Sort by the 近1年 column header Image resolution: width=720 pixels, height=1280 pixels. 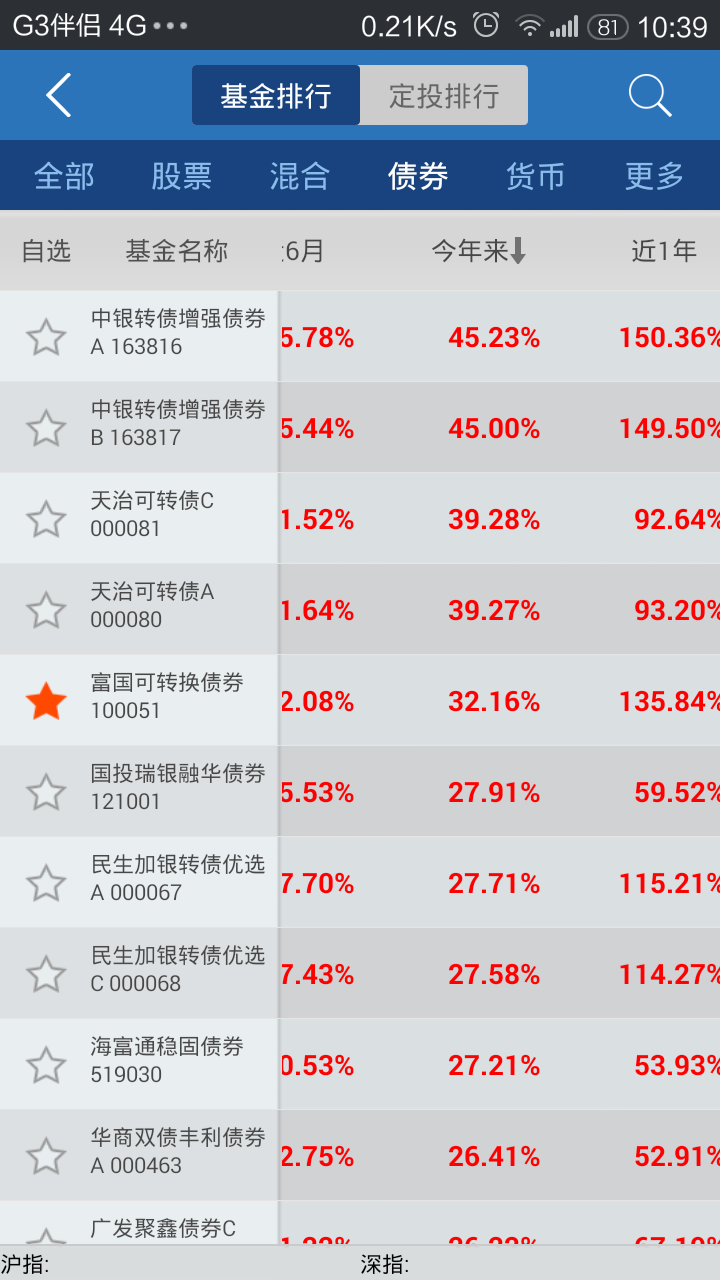(664, 251)
